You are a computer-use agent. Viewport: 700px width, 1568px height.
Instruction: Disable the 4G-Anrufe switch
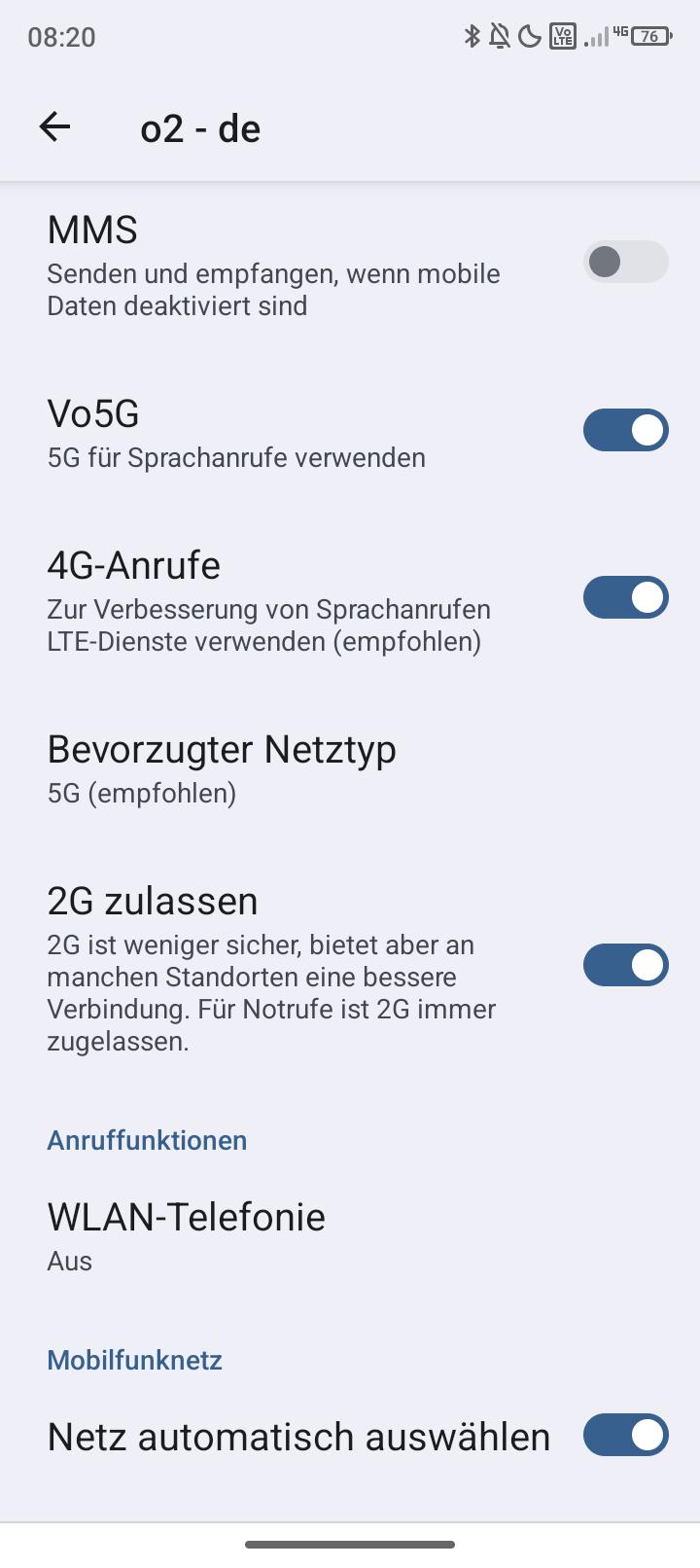pyautogui.click(x=625, y=597)
